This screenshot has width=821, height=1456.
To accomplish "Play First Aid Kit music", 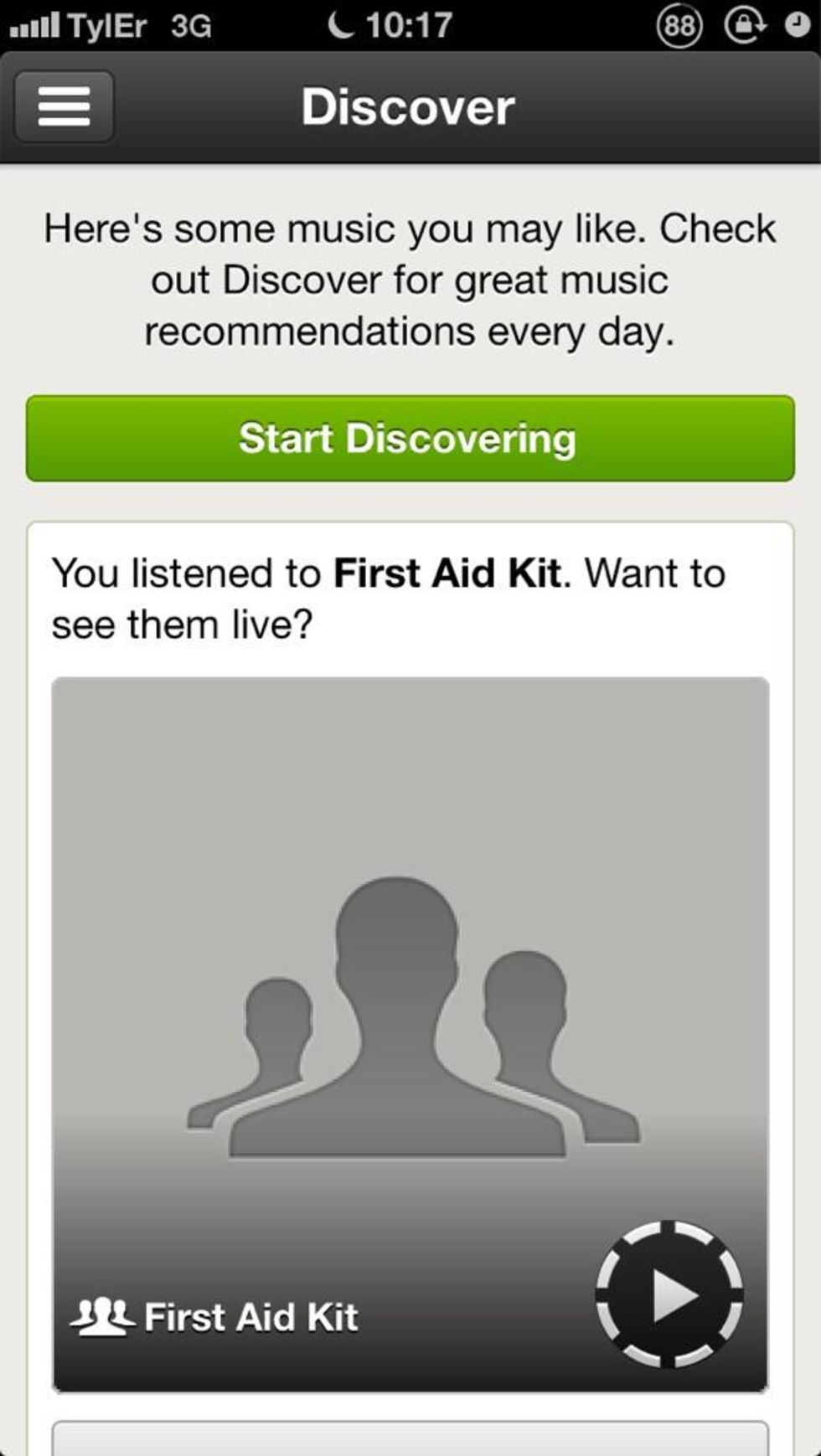I will [669, 1294].
